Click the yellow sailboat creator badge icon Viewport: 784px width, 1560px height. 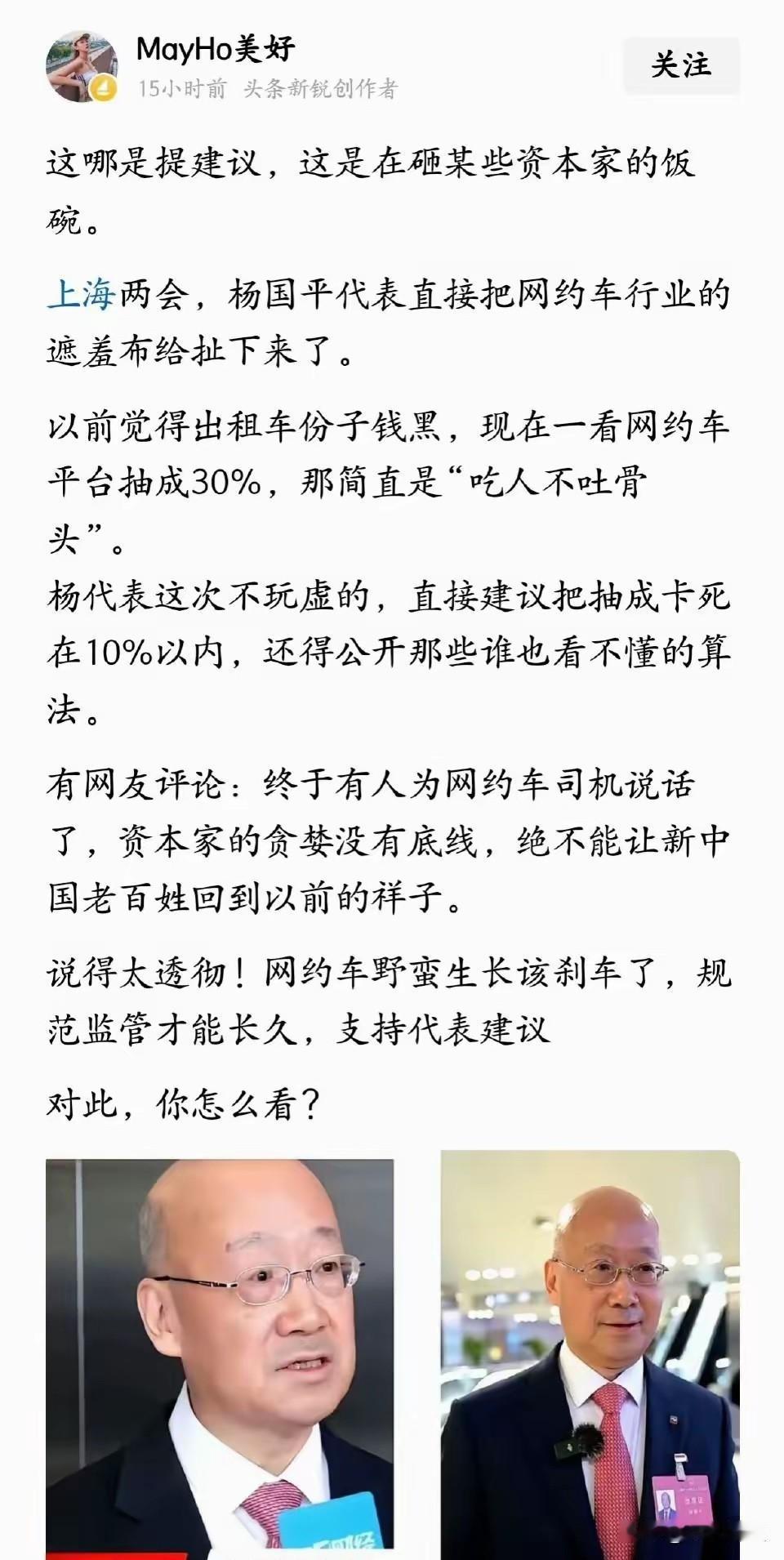[103, 87]
